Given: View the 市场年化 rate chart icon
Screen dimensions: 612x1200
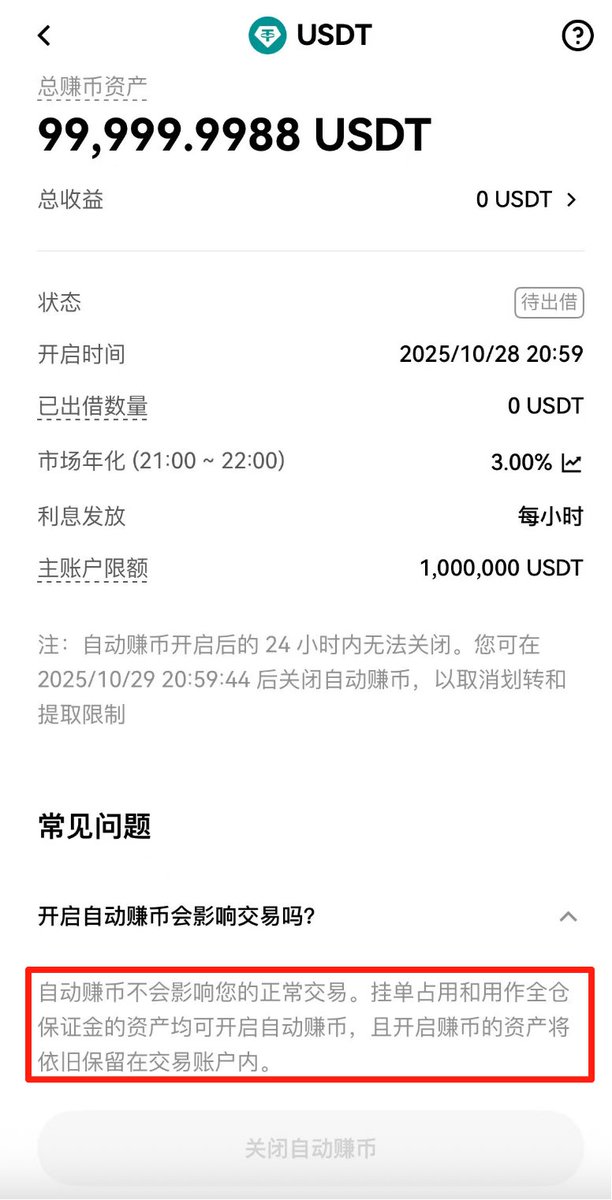Looking at the screenshot, I should click(x=572, y=462).
